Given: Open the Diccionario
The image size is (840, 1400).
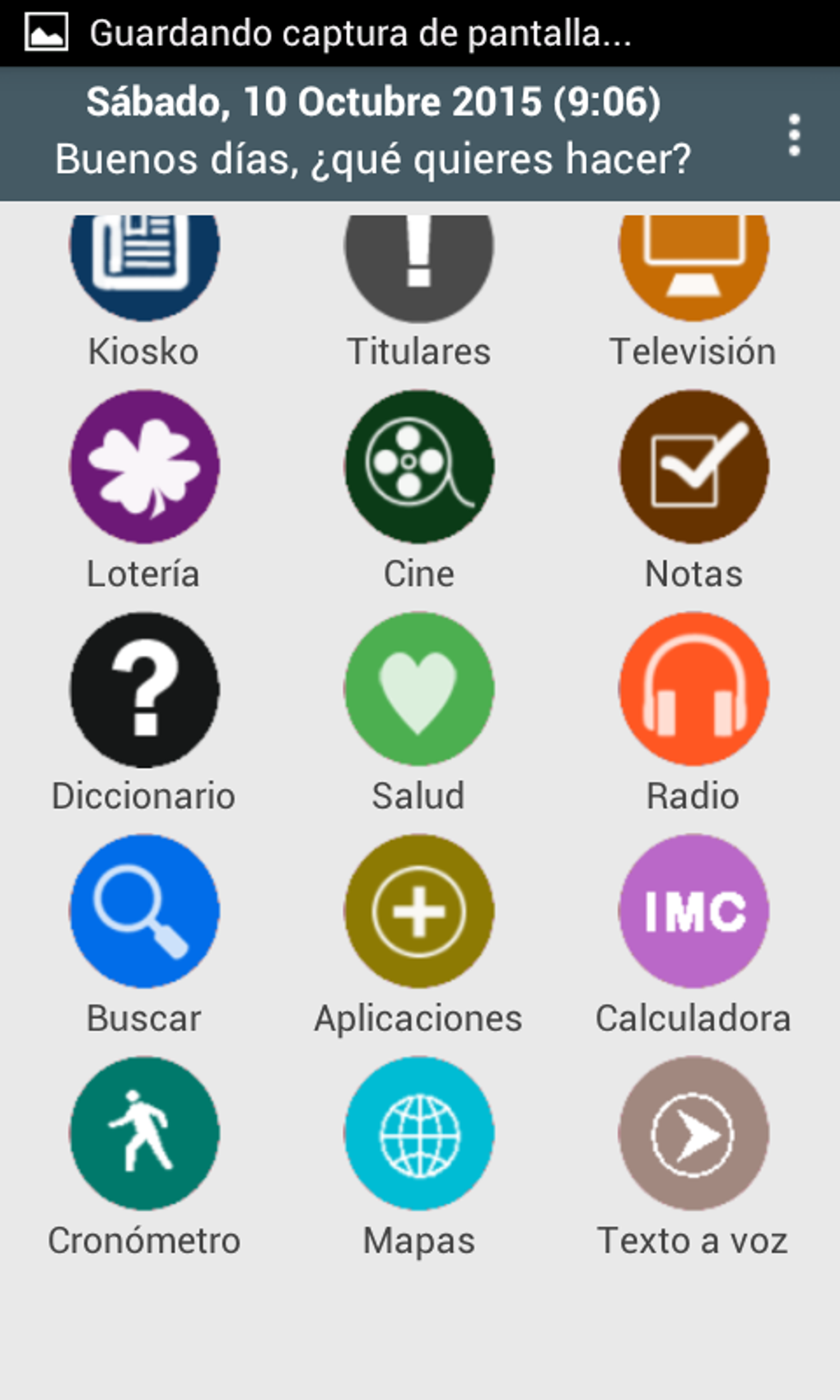Looking at the screenshot, I should point(144,689).
